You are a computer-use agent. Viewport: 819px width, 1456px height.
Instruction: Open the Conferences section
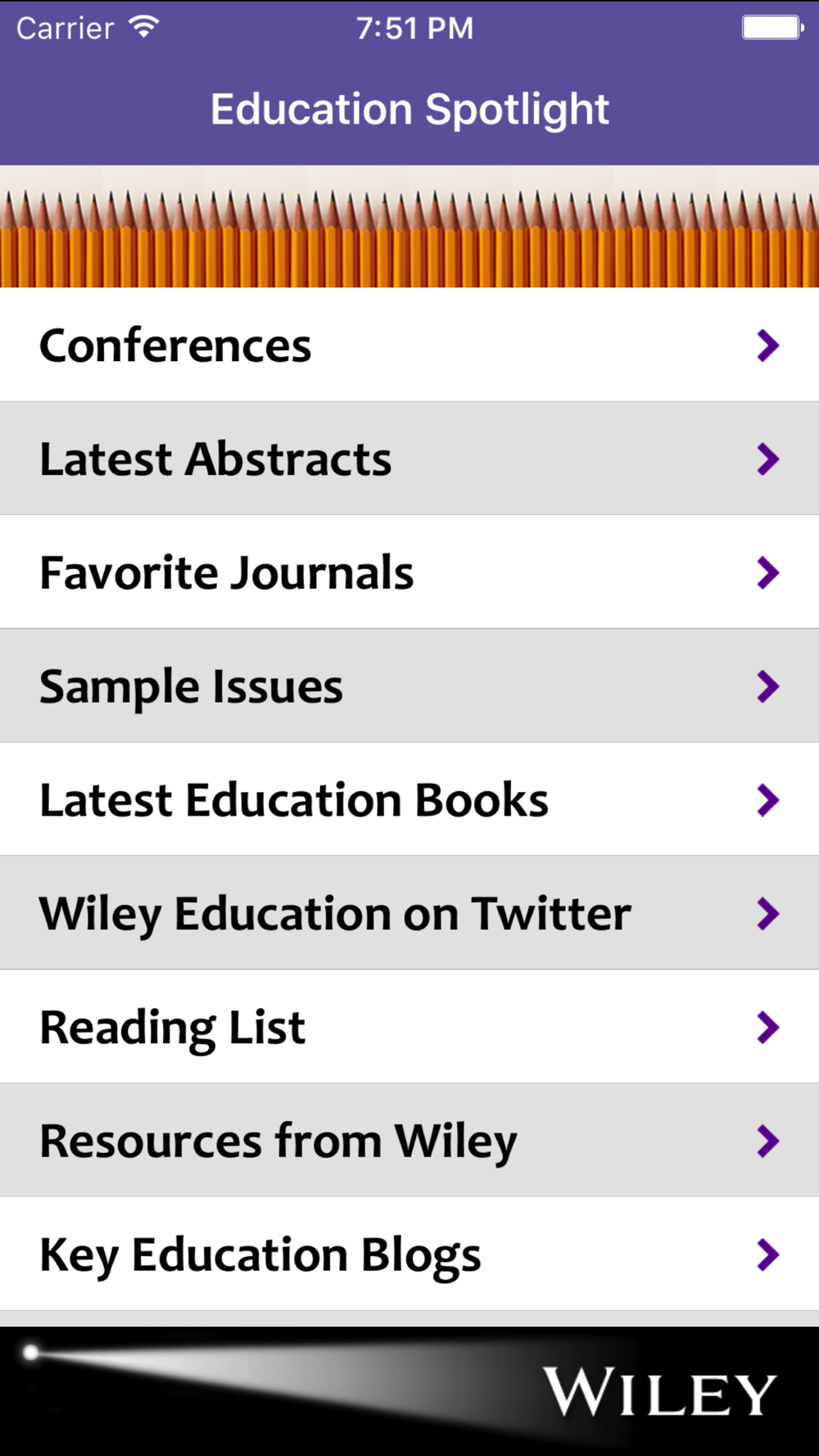tap(409, 345)
